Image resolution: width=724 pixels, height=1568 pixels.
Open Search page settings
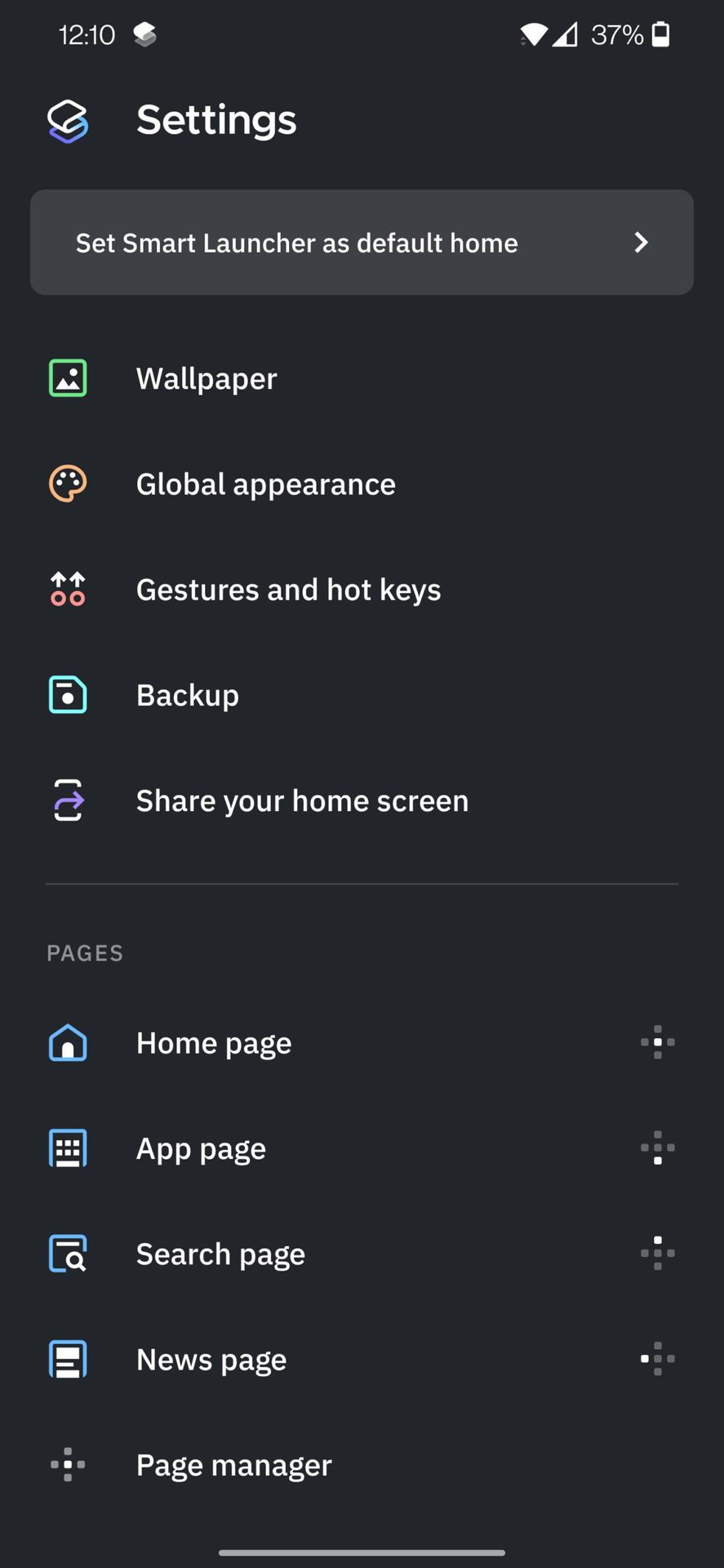(x=220, y=1254)
